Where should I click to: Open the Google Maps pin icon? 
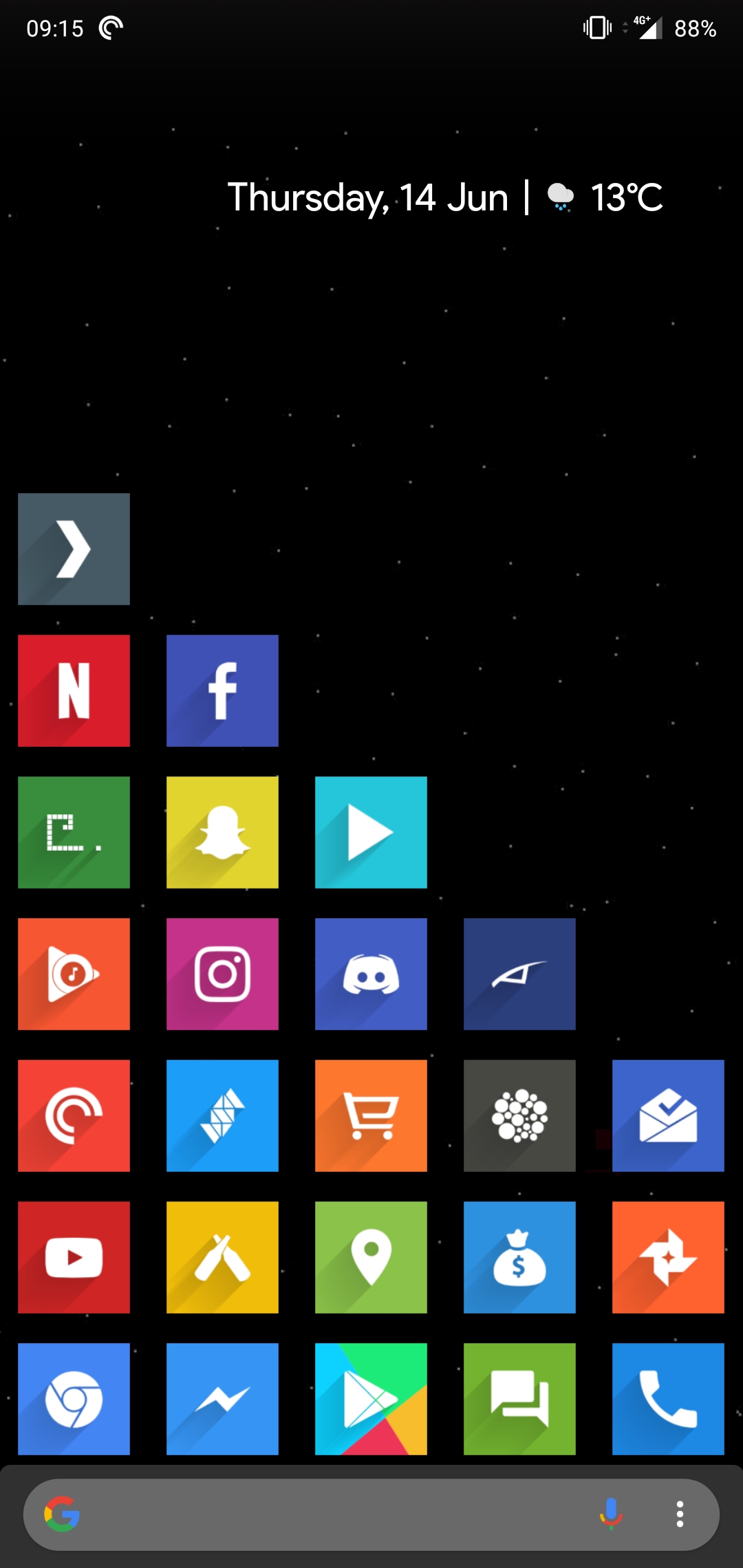click(x=371, y=1257)
